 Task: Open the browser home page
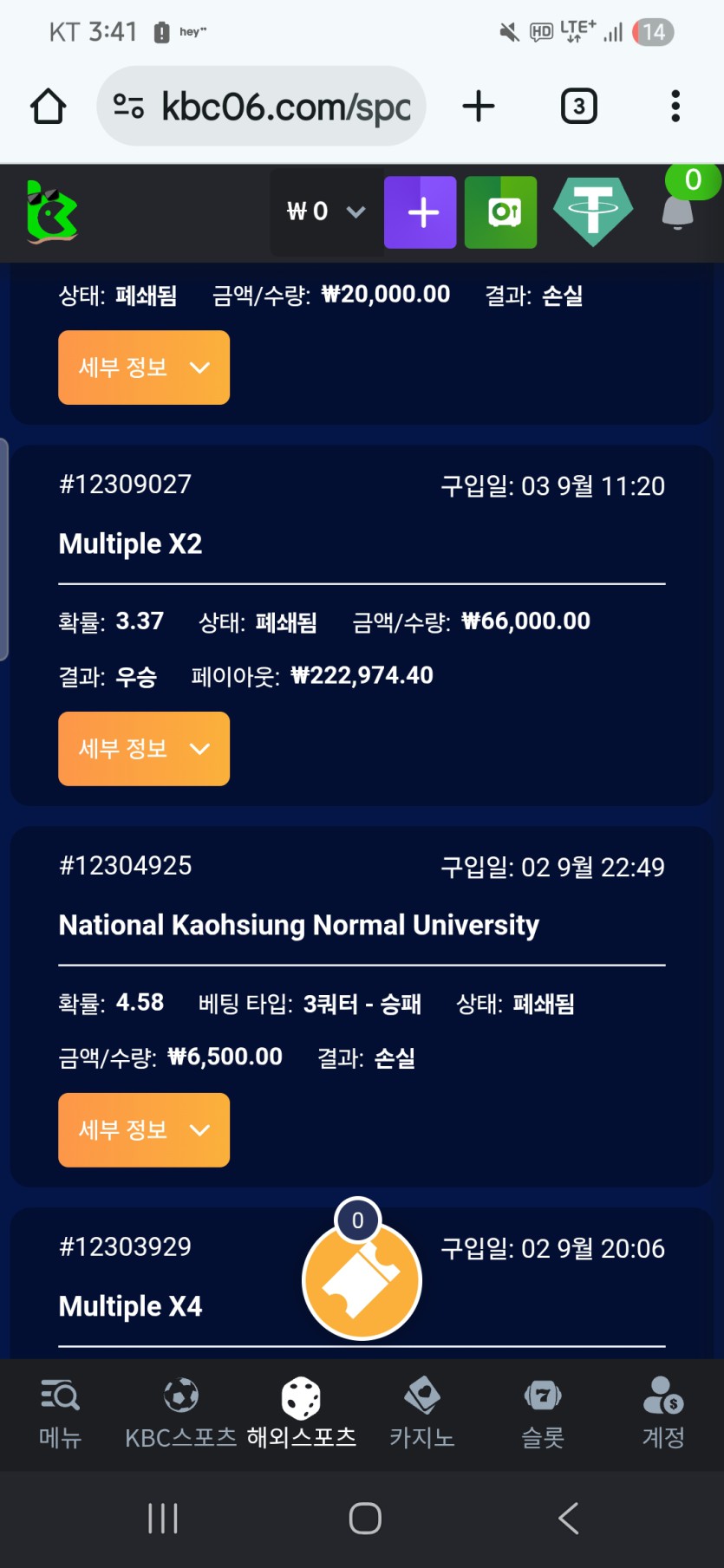point(49,107)
